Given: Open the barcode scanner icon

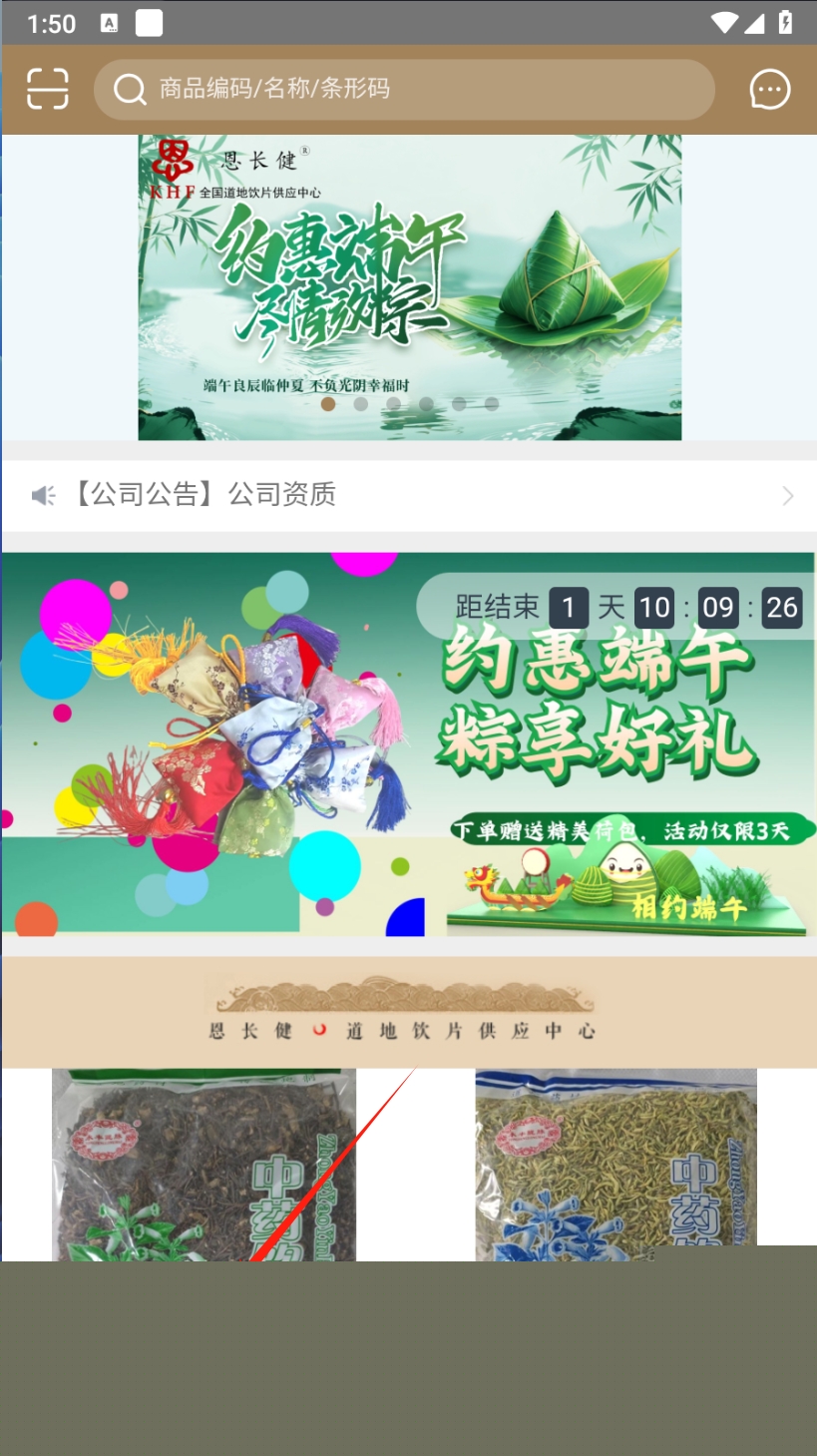Looking at the screenshot, I should pyautogui.click(x=47, y=89).
